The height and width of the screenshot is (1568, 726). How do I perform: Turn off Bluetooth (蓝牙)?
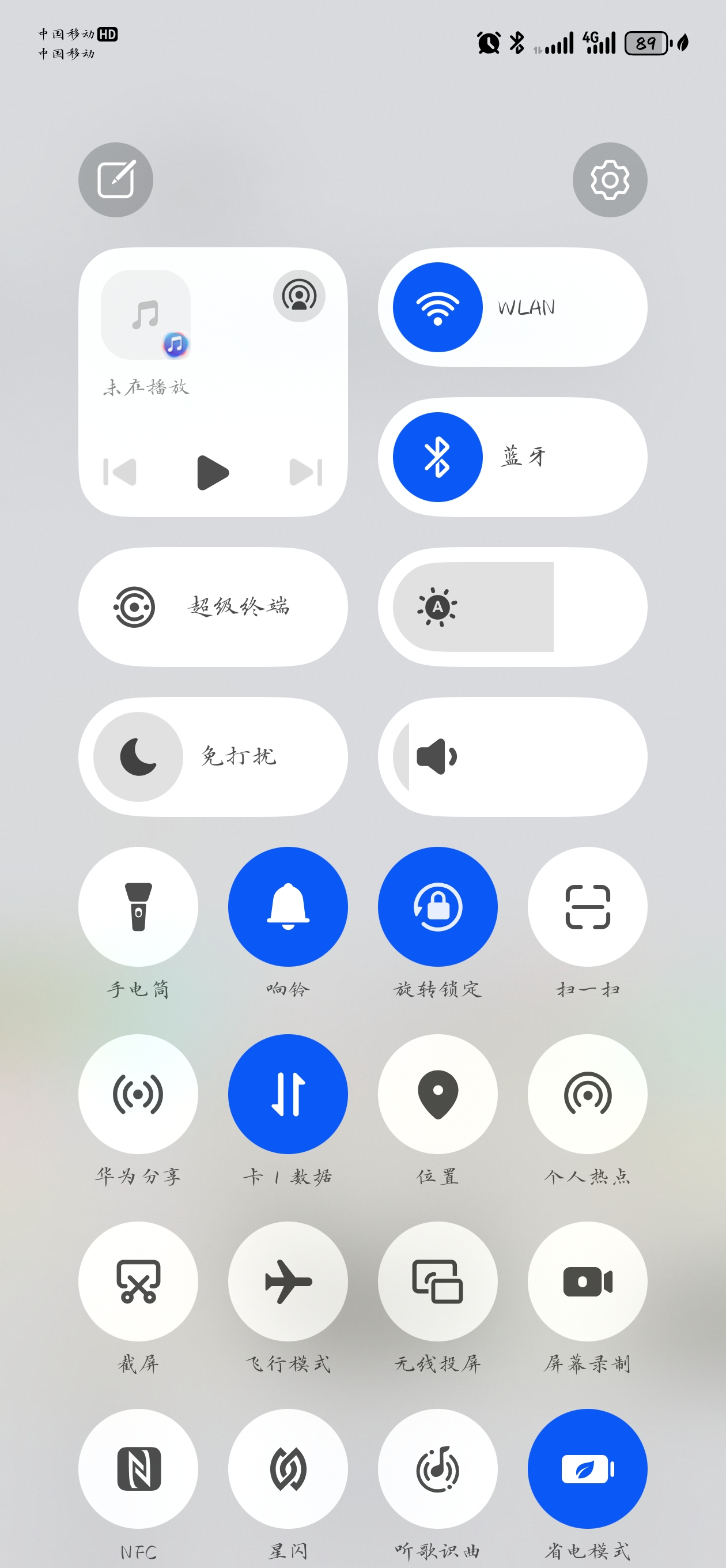[x=437, y=457]
